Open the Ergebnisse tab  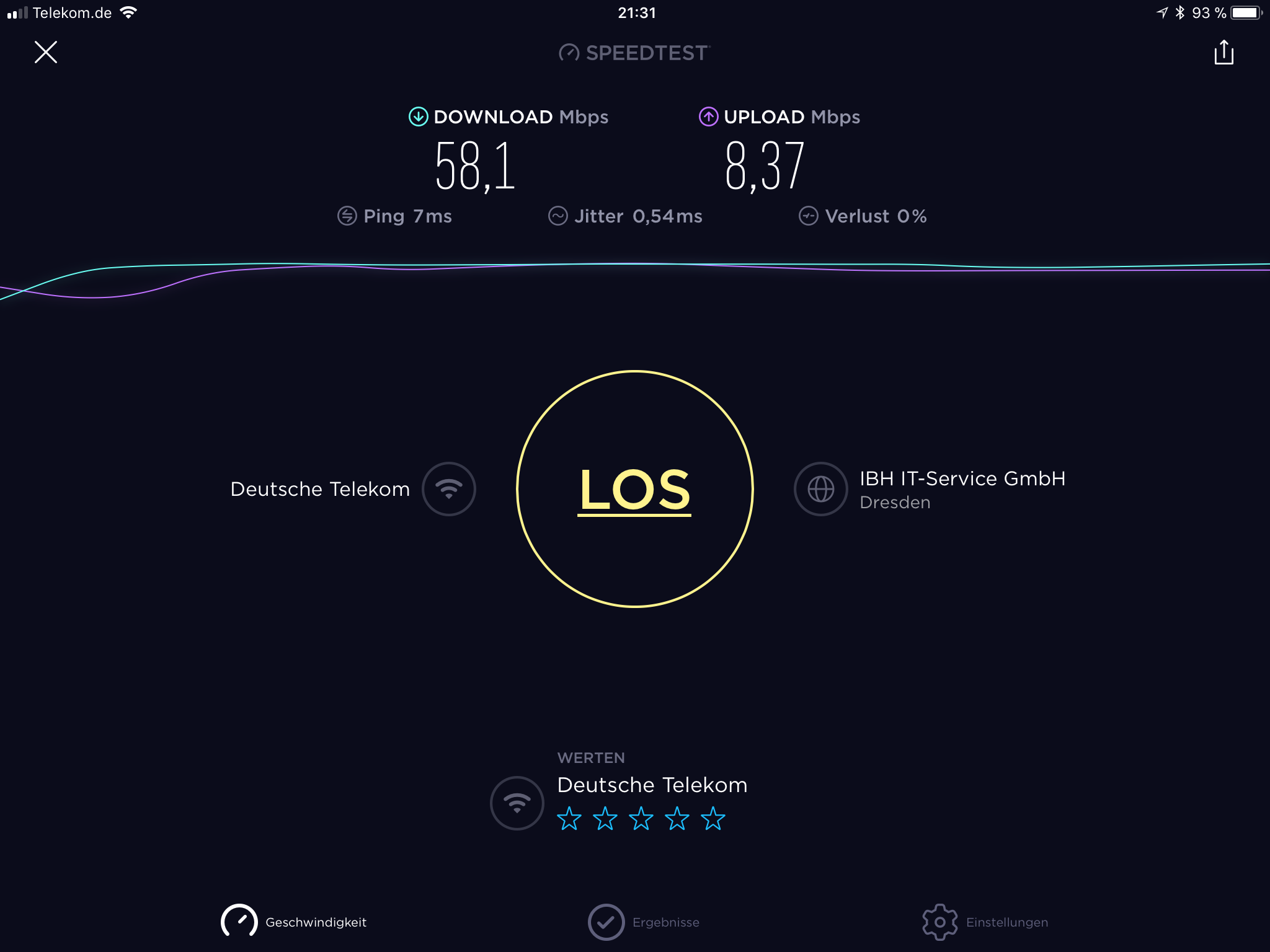(644, 922)
